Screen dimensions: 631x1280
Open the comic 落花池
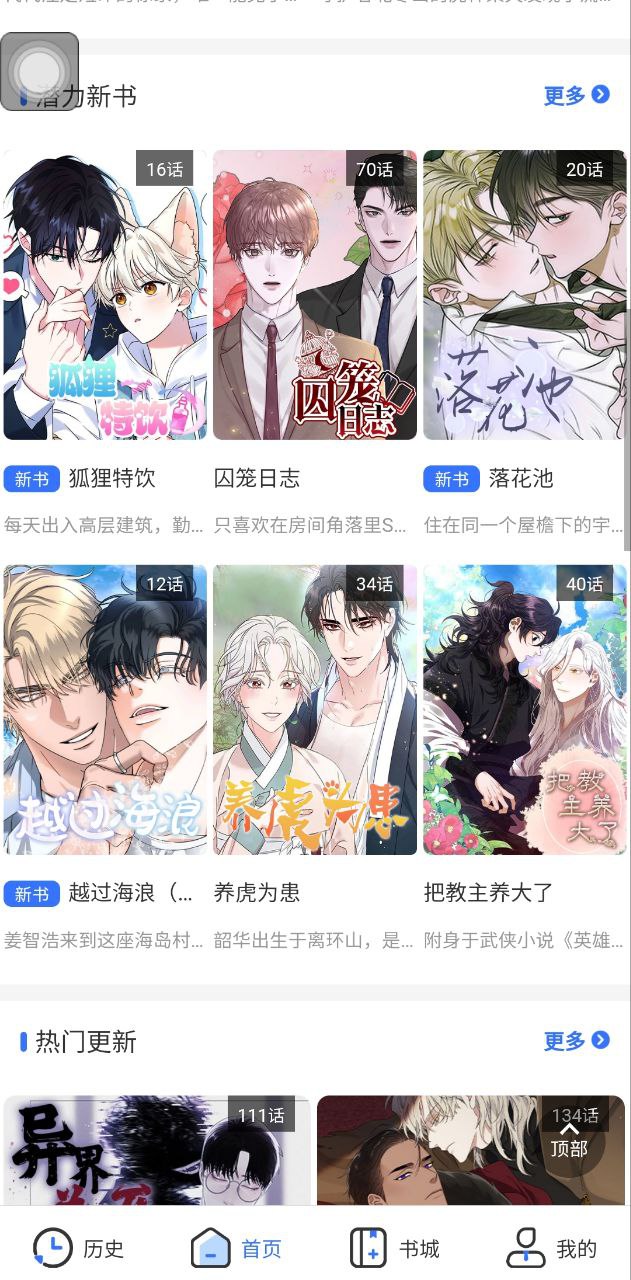[525, 295]
